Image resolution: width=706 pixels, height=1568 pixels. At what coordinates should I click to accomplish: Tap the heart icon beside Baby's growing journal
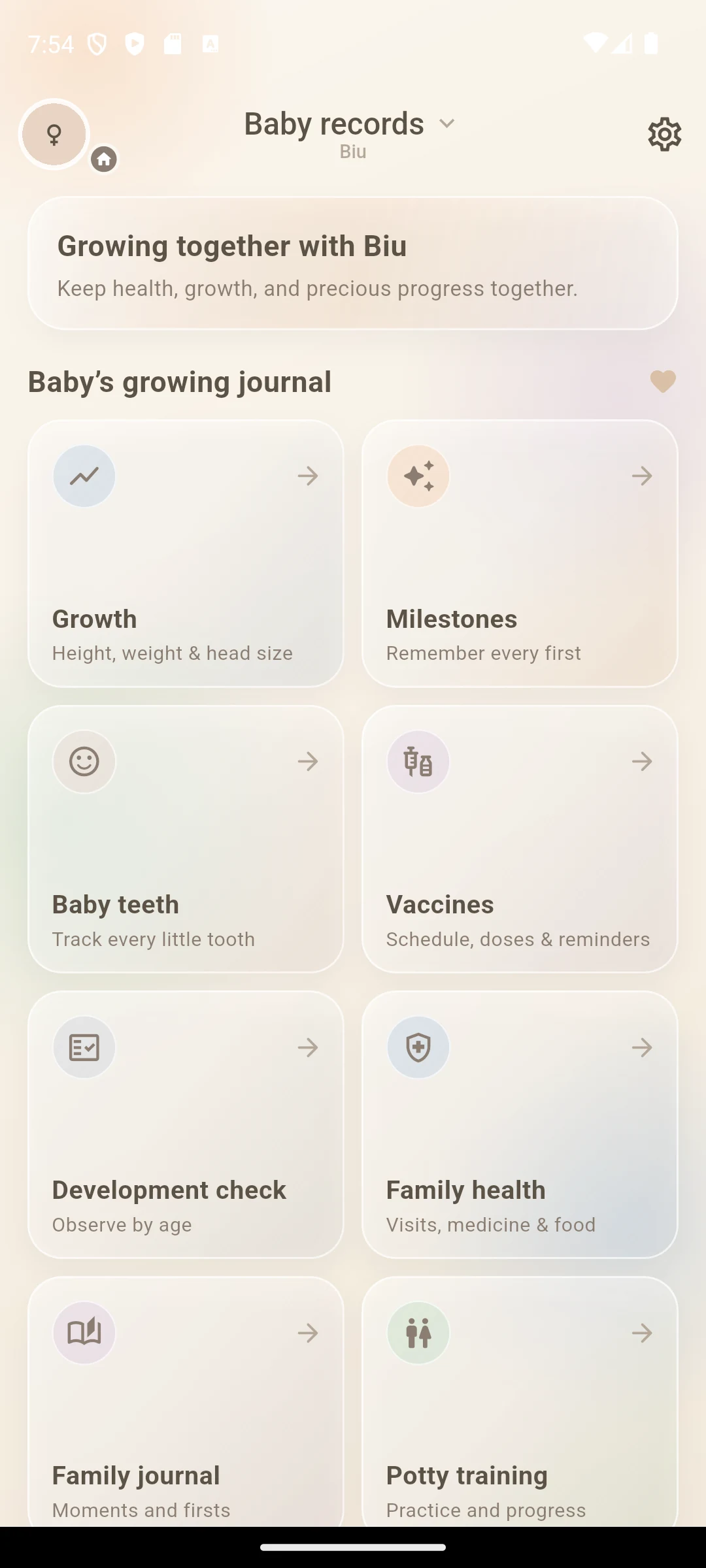pos(663,382)
